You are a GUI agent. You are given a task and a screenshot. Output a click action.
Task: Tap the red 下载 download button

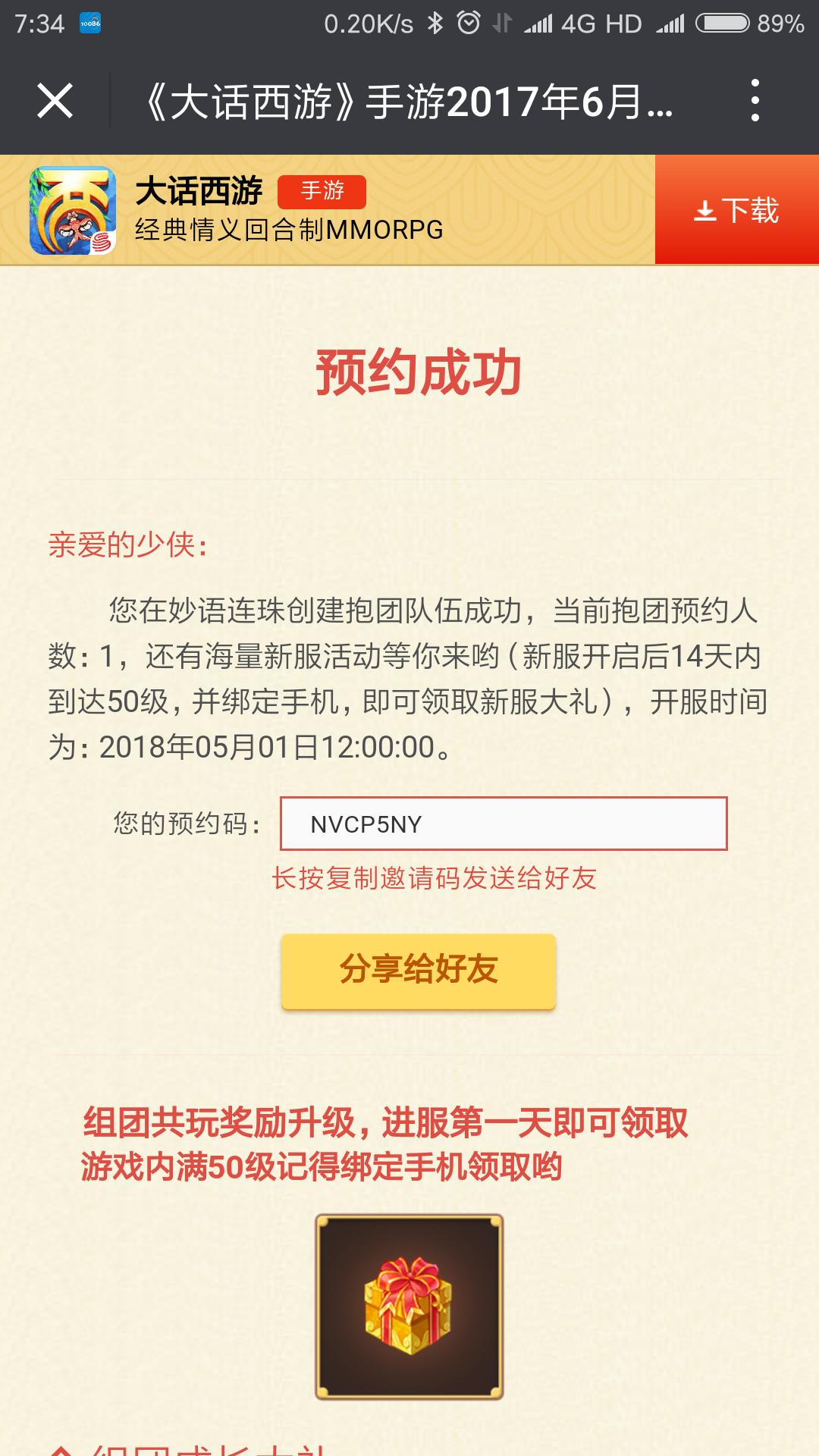[736, 210]
